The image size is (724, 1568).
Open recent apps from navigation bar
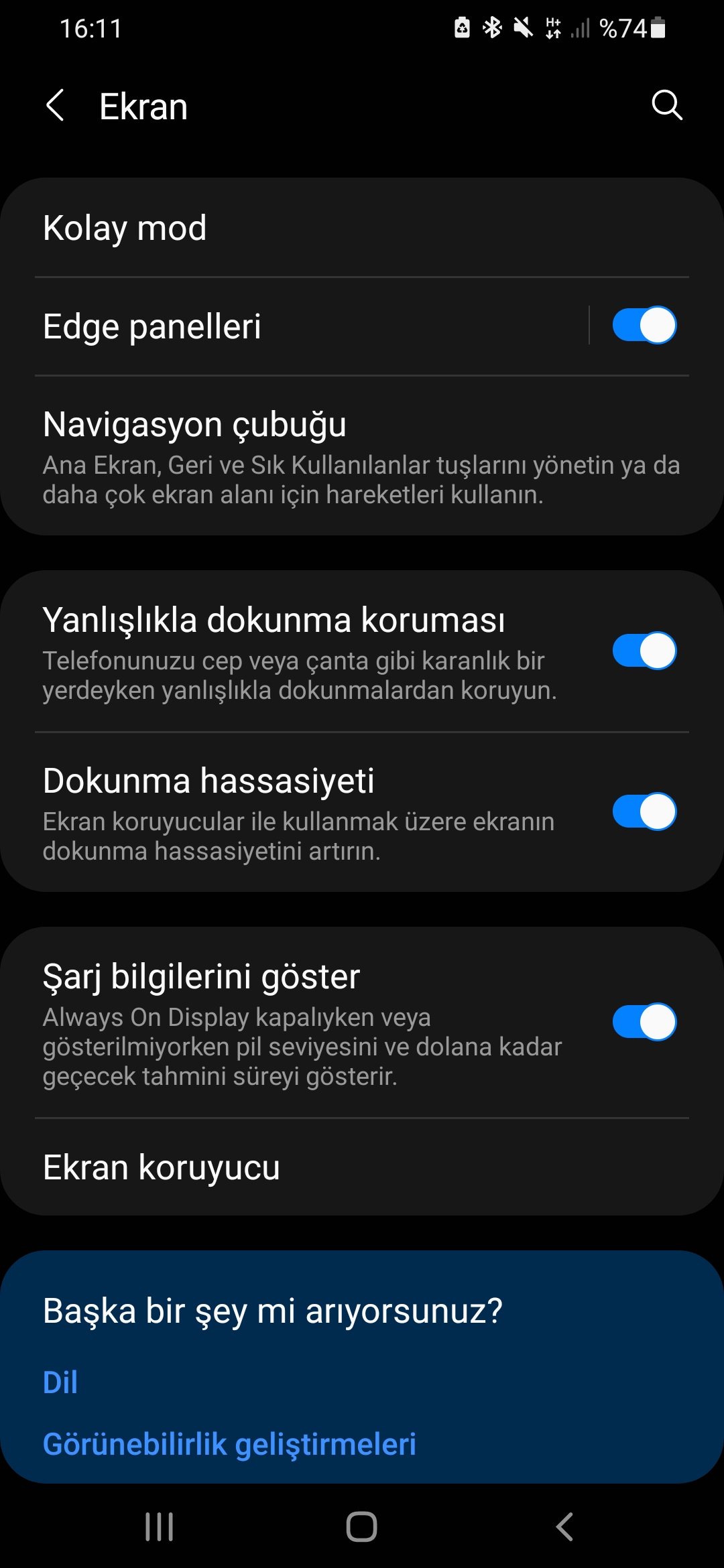tap(160, 1527)
